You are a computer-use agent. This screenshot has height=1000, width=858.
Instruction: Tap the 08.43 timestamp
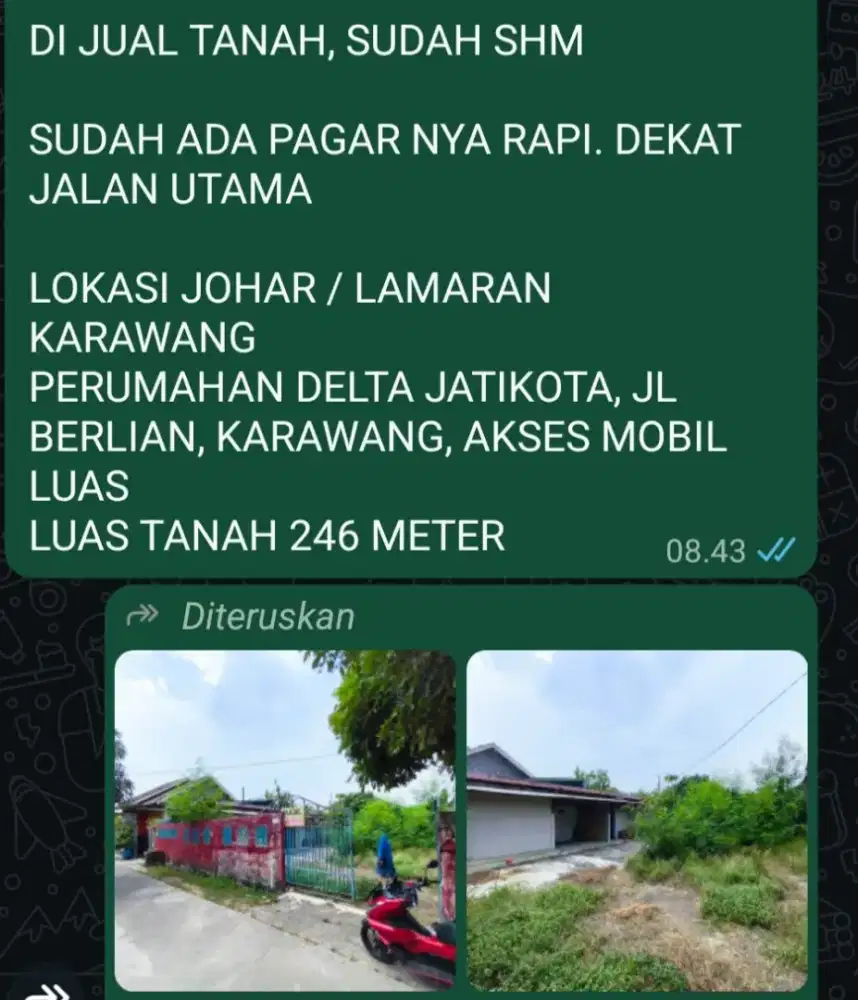705,548
